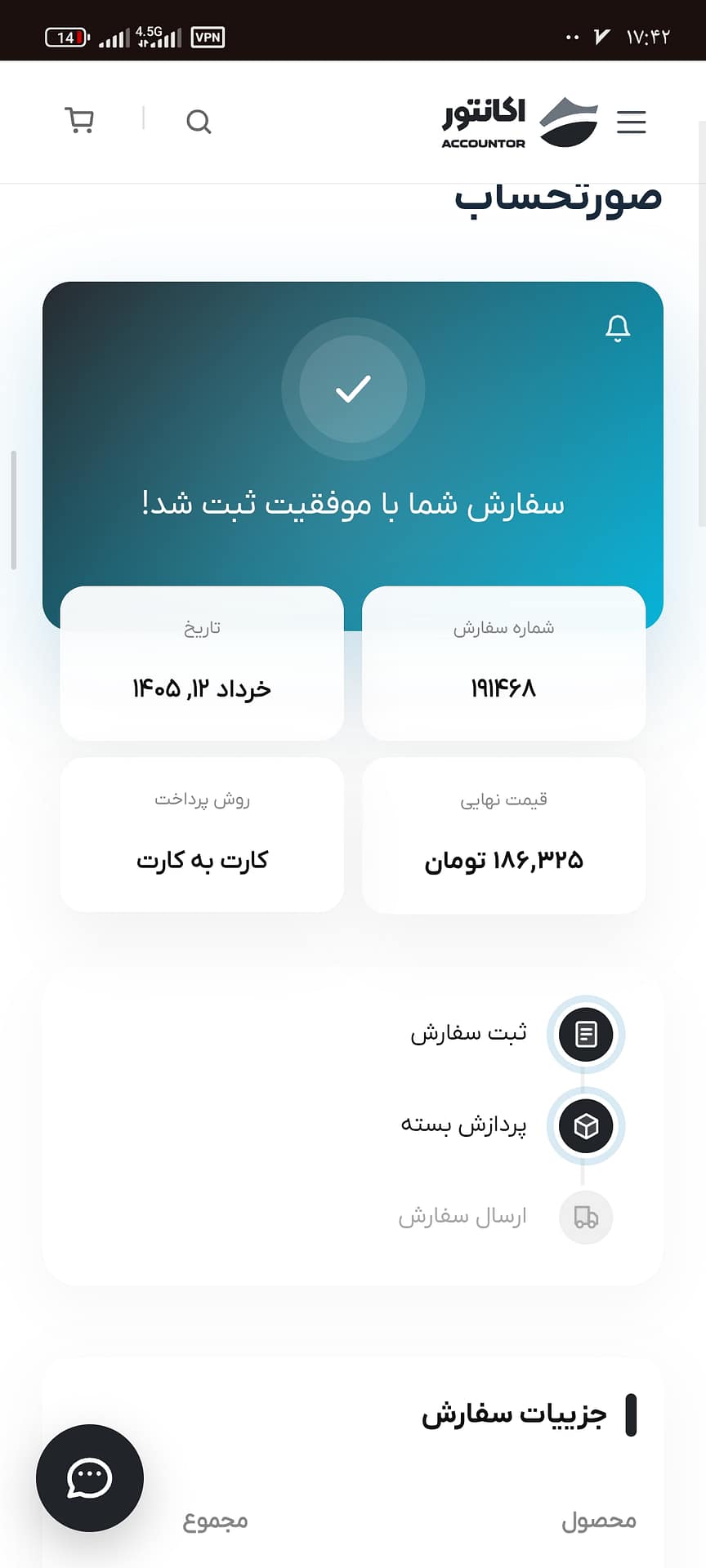706x1568 pixels.
Task: Open the hamburger menu
Action: (x=631, y=122)
